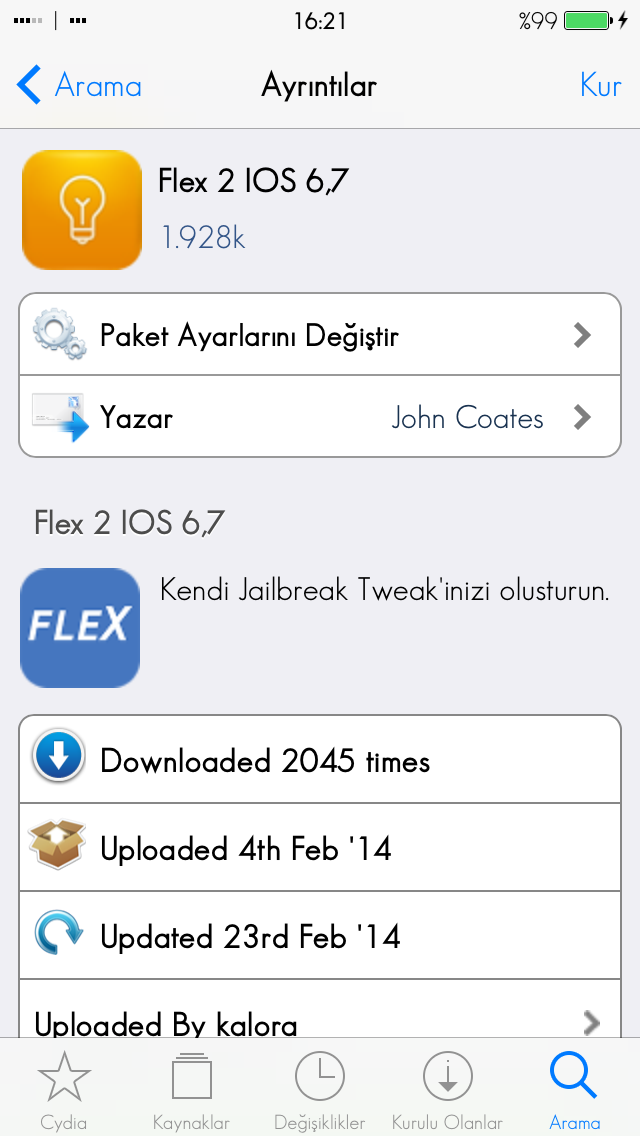Switch to the Kurulu Olanlar tab
The width and height of the screenshot is (640, 1136).
pyautogui.click(x=447, y=1090)
